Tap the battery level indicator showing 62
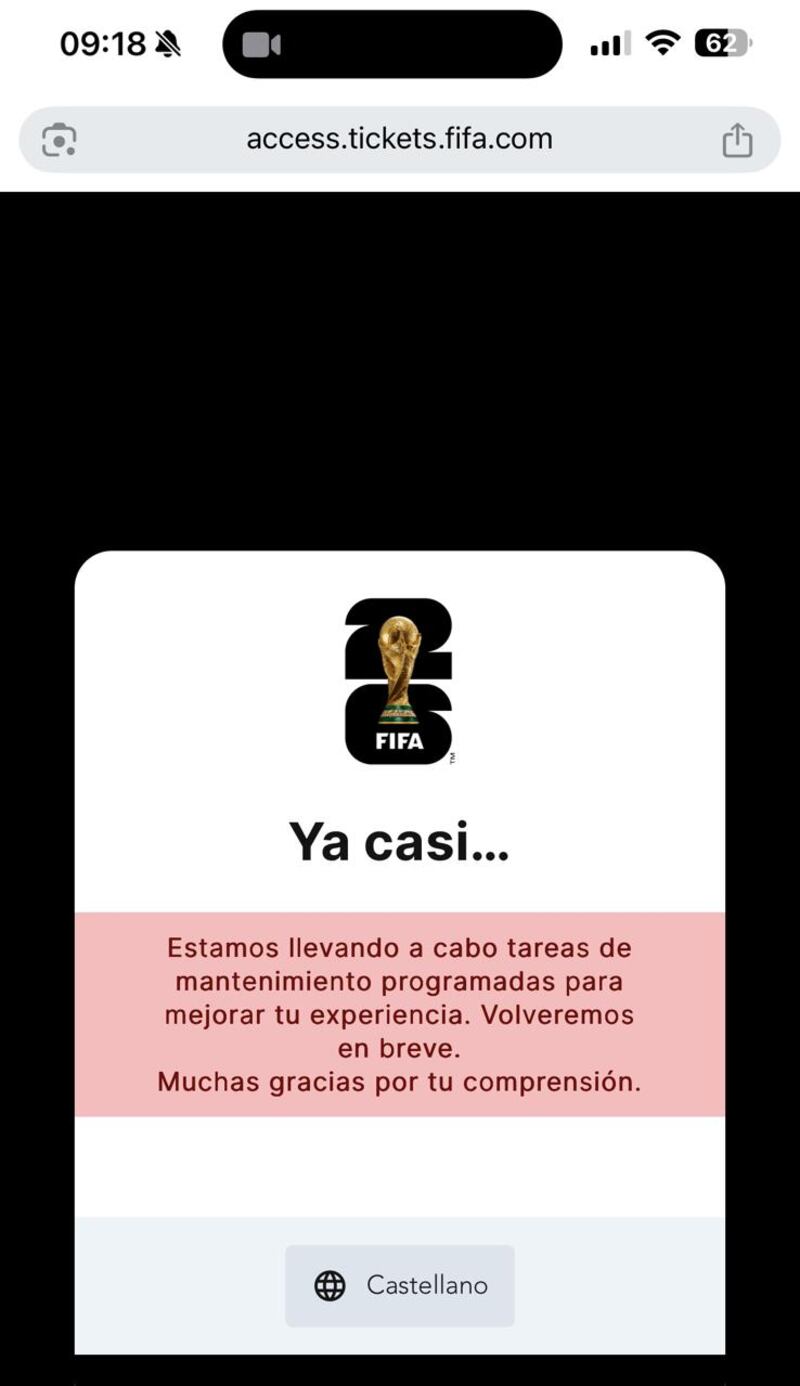Image resolution: width=800 pixels, height=1386 pixels. (x=721, y=42)
